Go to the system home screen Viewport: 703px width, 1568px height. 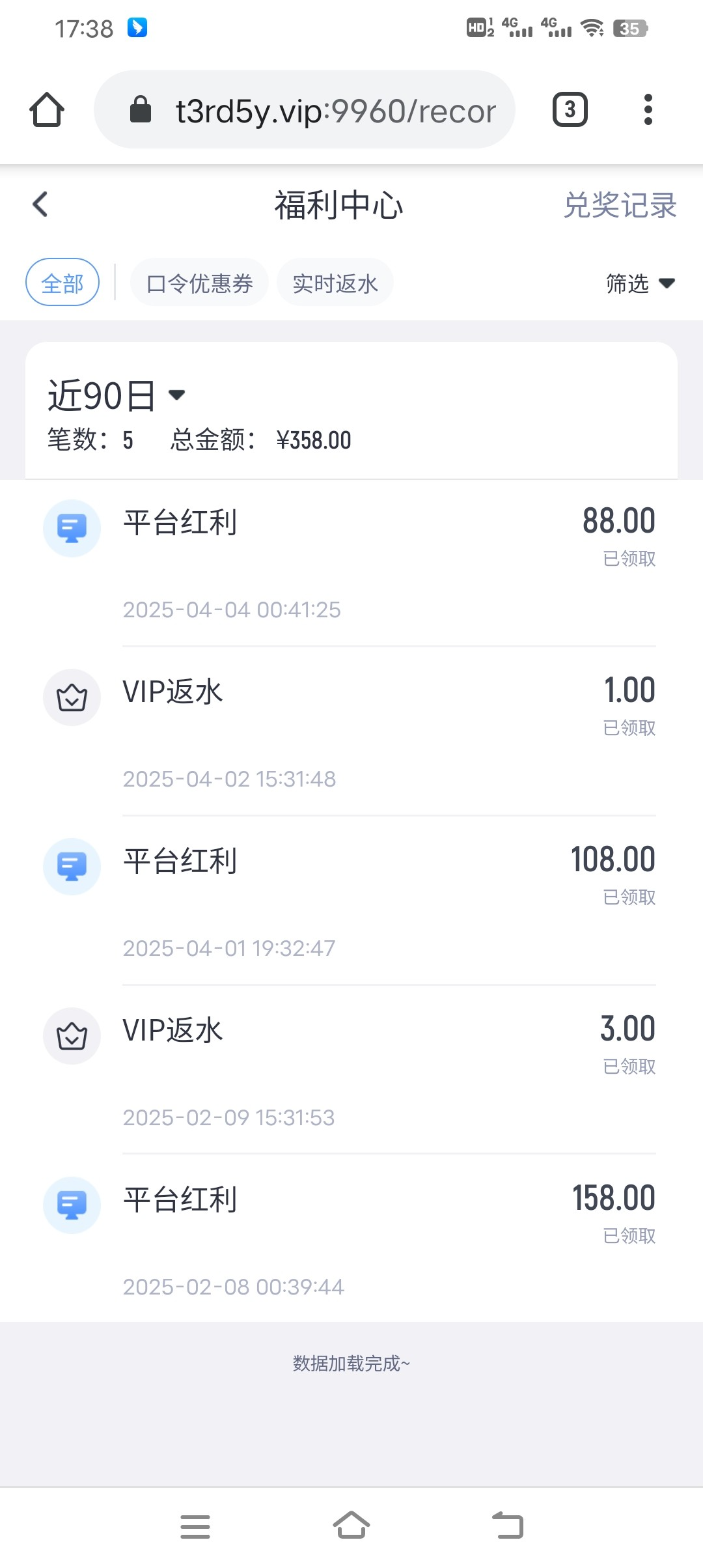(x=351, y=1526)
